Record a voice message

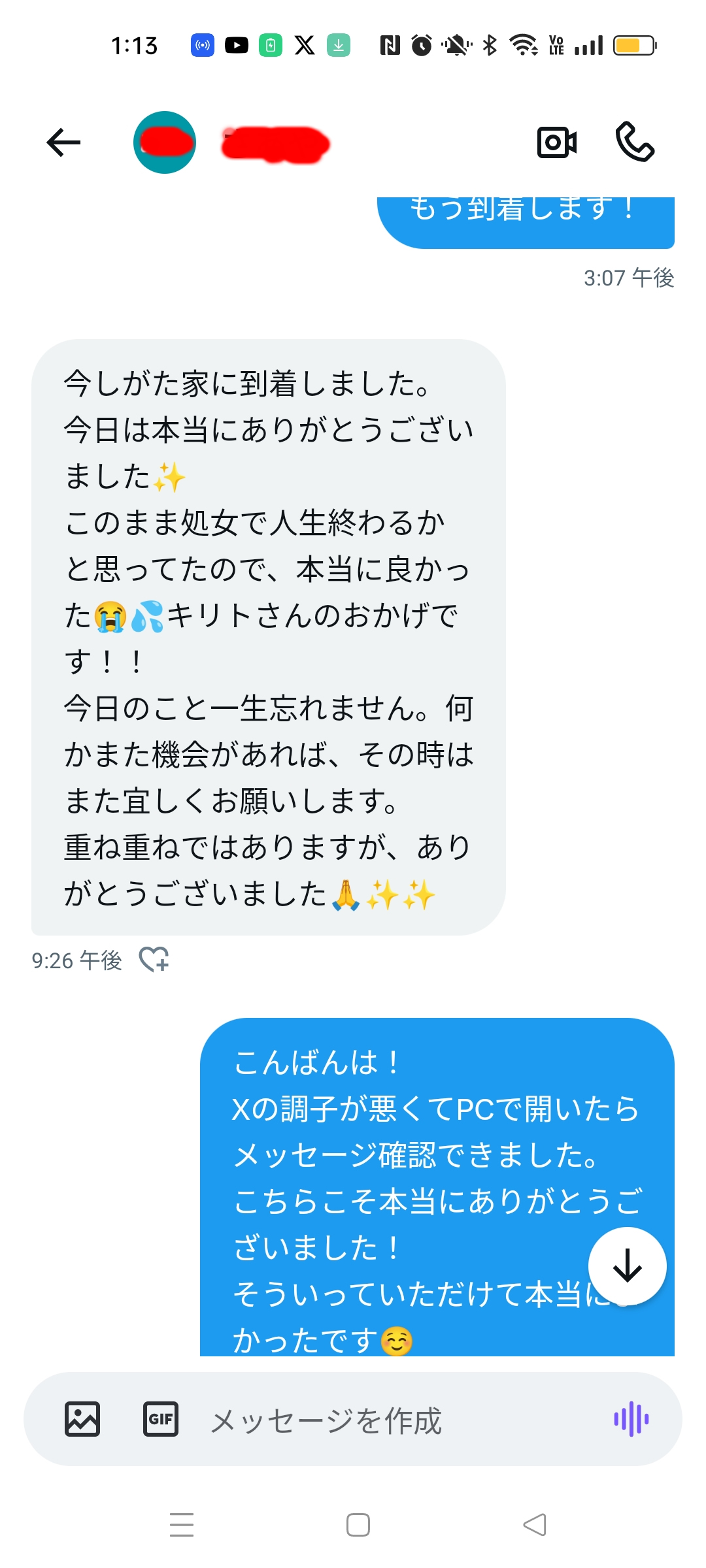[x=631, y=1419]
